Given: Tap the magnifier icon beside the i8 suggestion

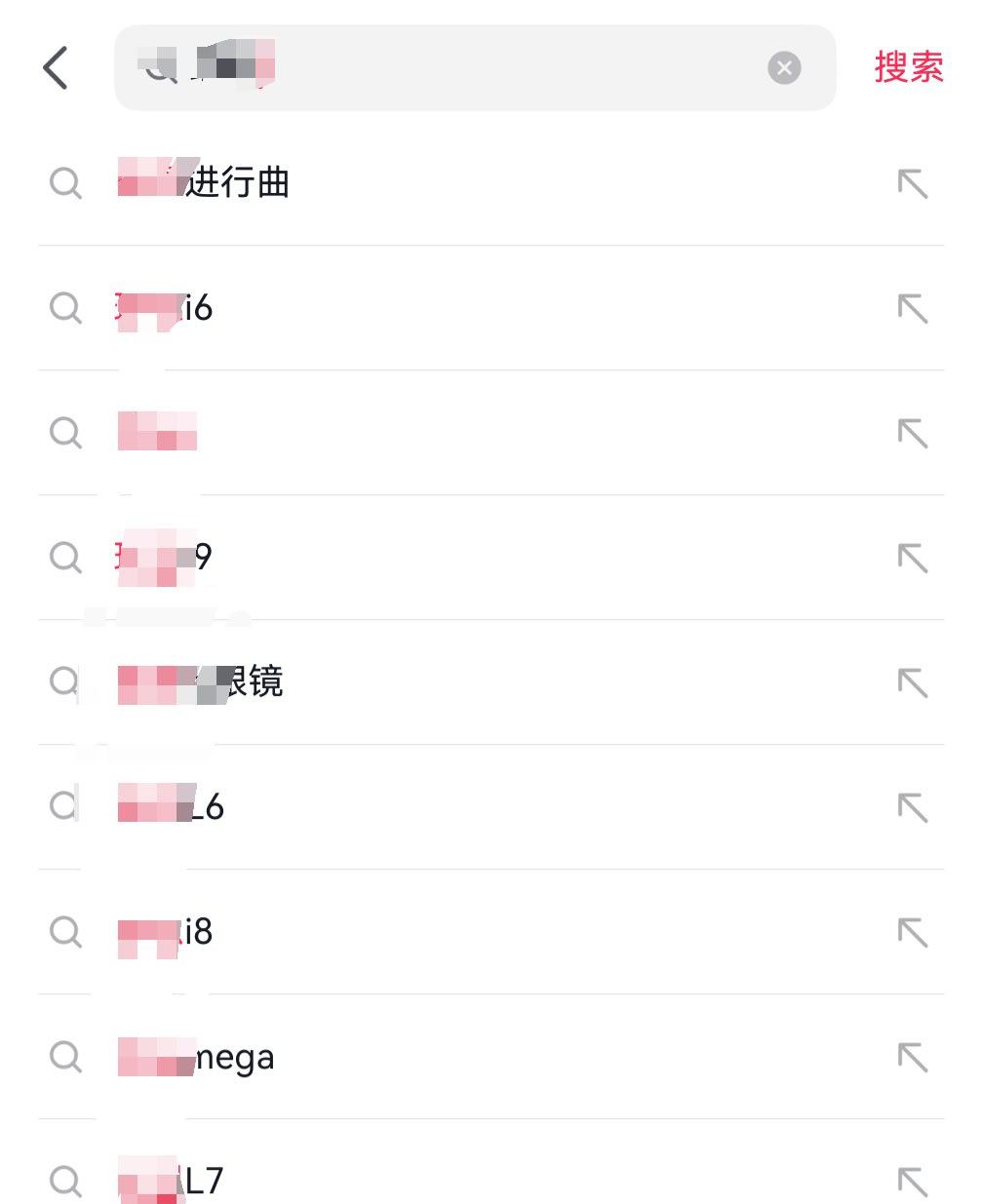Looking at the screenshot, I should point(65,931).
